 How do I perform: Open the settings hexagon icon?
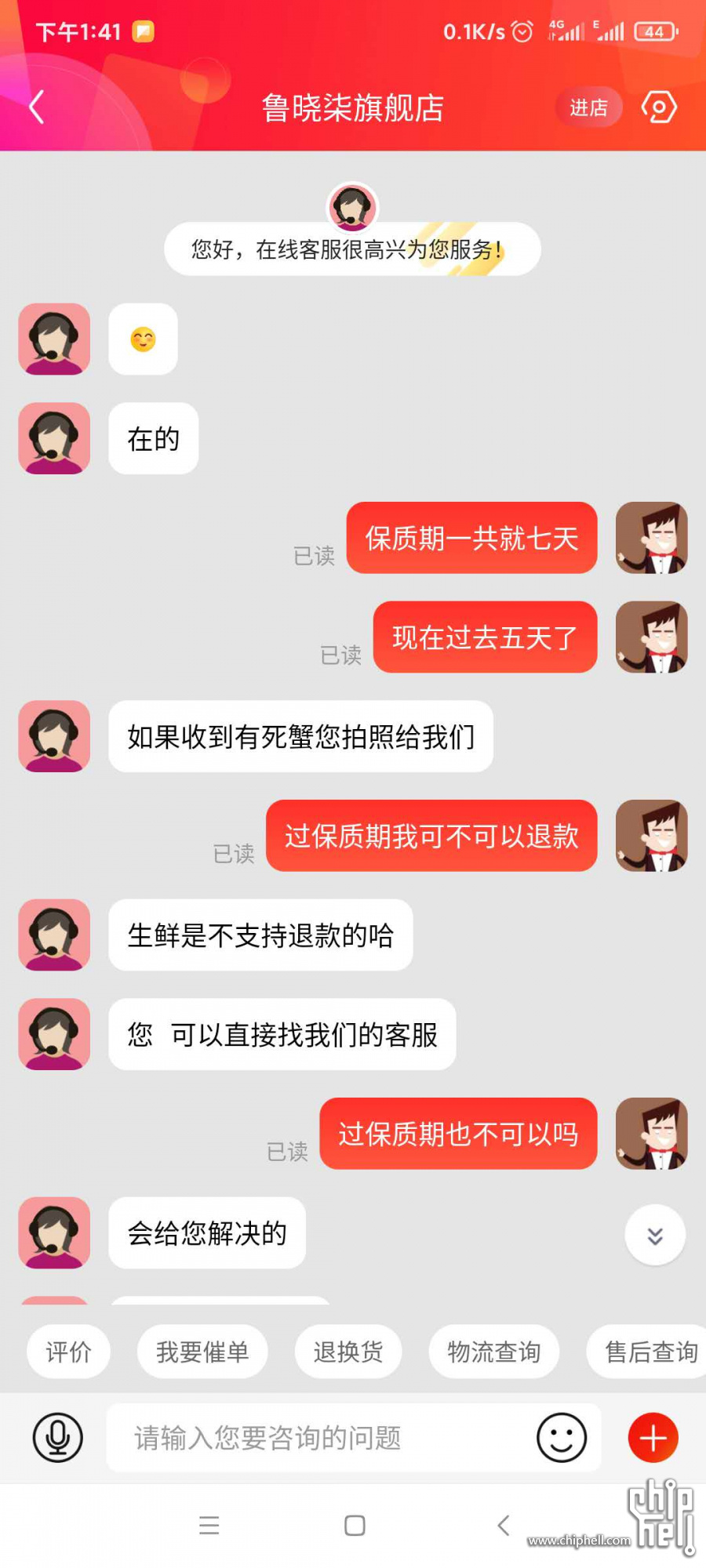click(x=659, y=107)
